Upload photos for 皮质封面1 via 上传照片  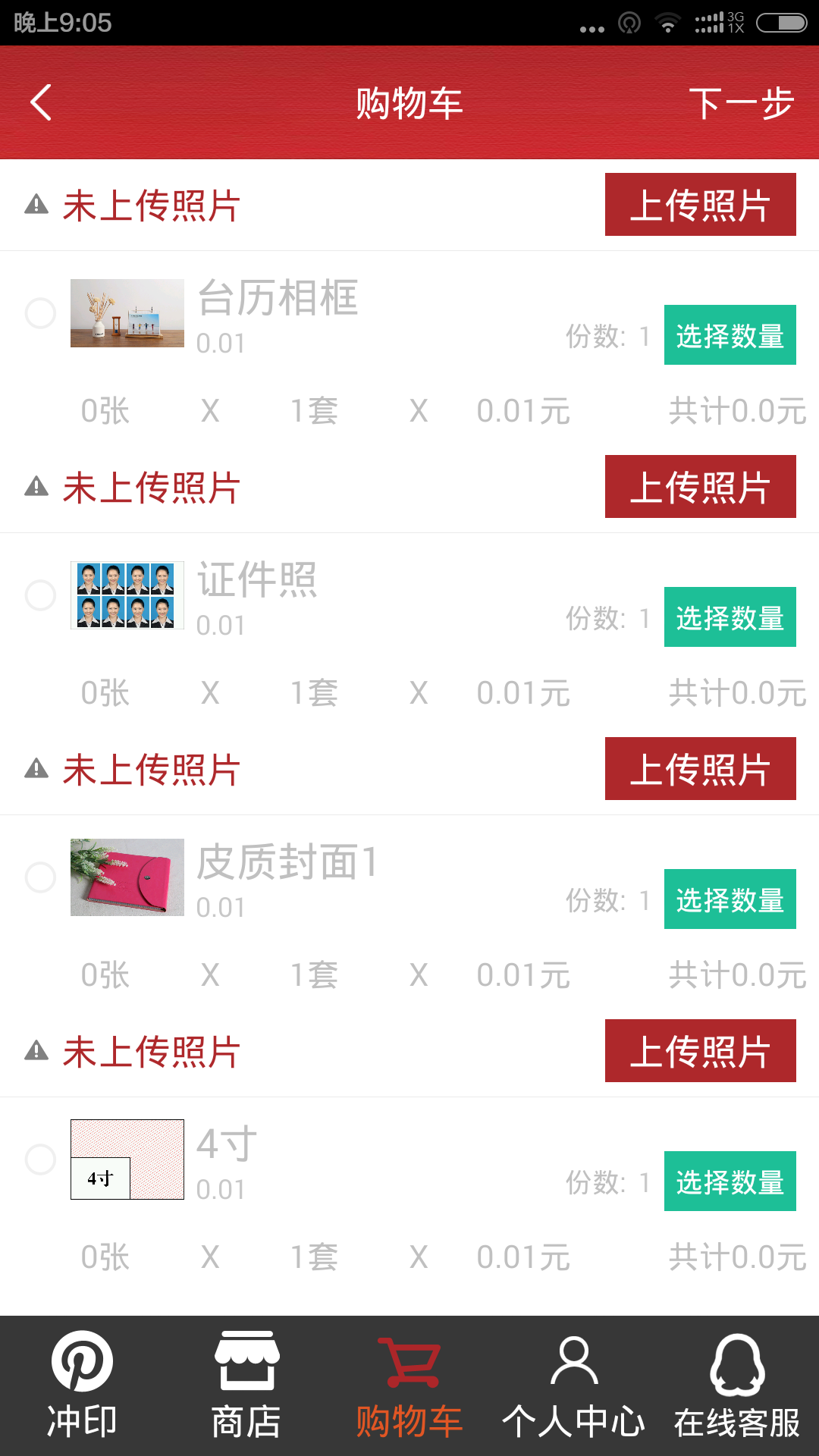[701, 768]
